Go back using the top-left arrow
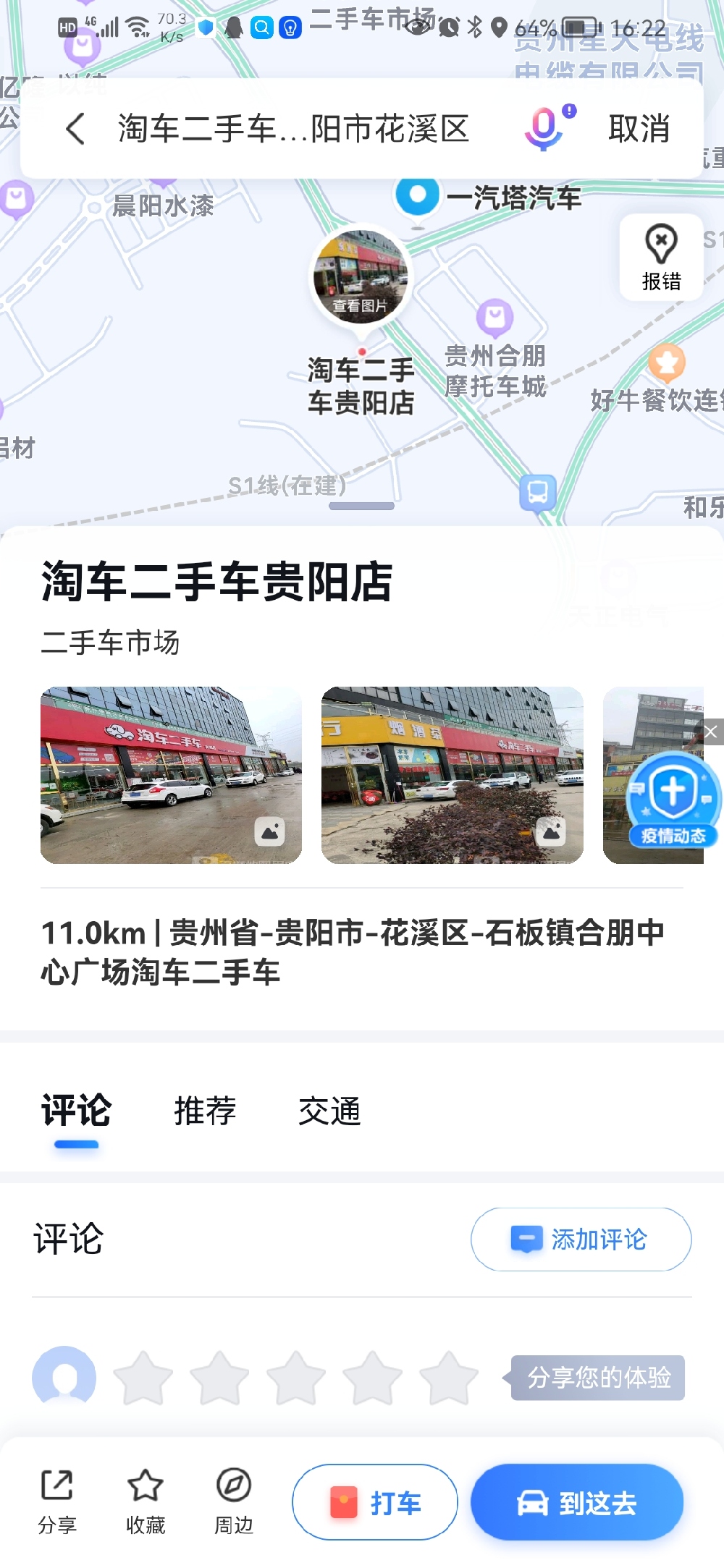724x1568 pixels. coord(75,130)
